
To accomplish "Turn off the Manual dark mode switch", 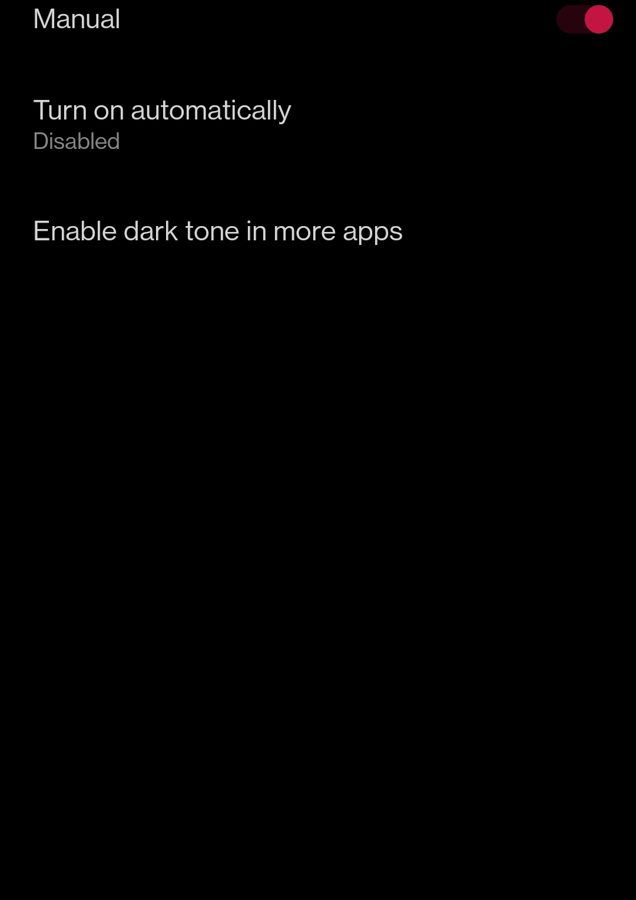I will [x=585, y=19].
